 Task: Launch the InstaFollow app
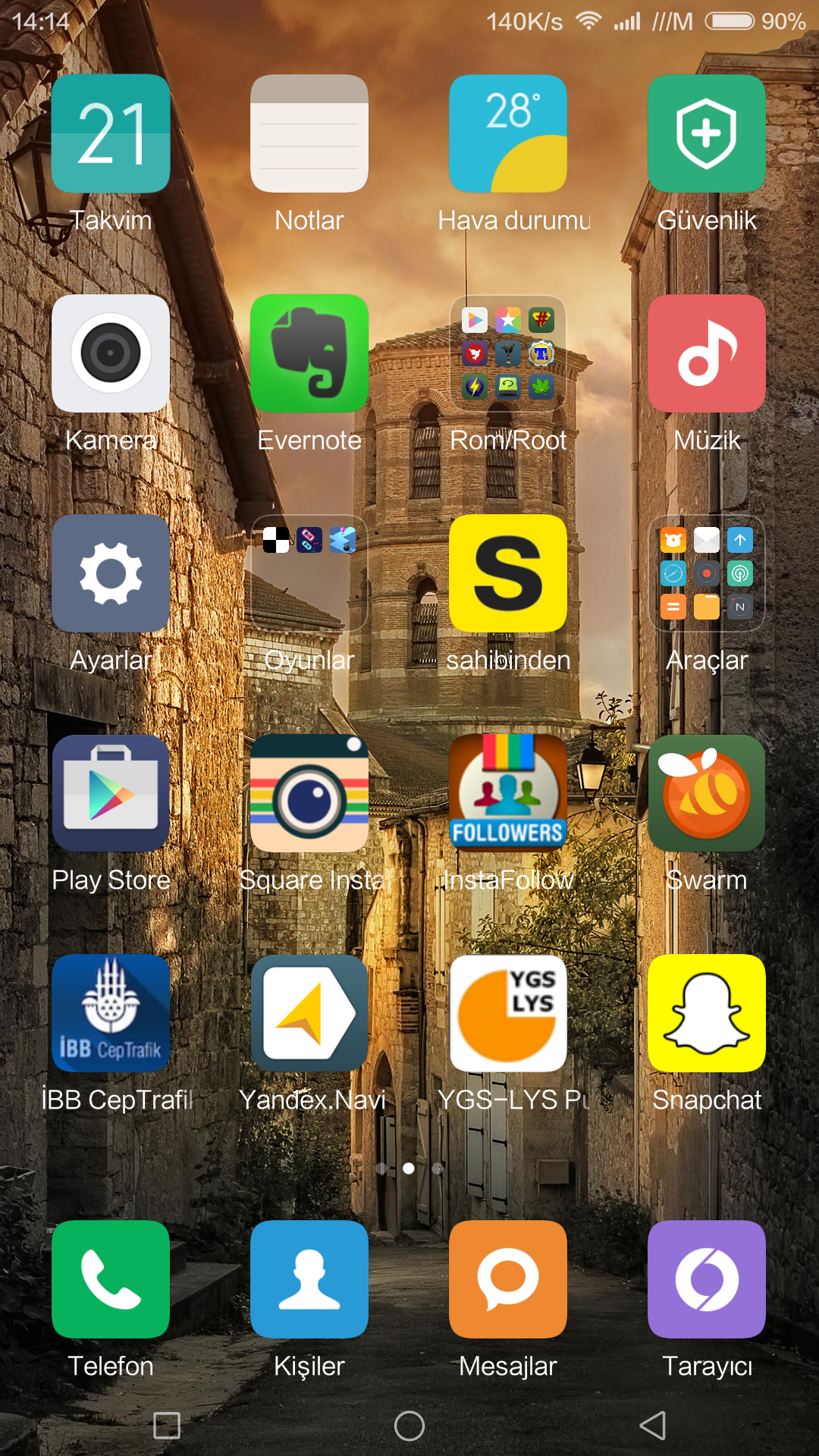click(x=508, y=793)
